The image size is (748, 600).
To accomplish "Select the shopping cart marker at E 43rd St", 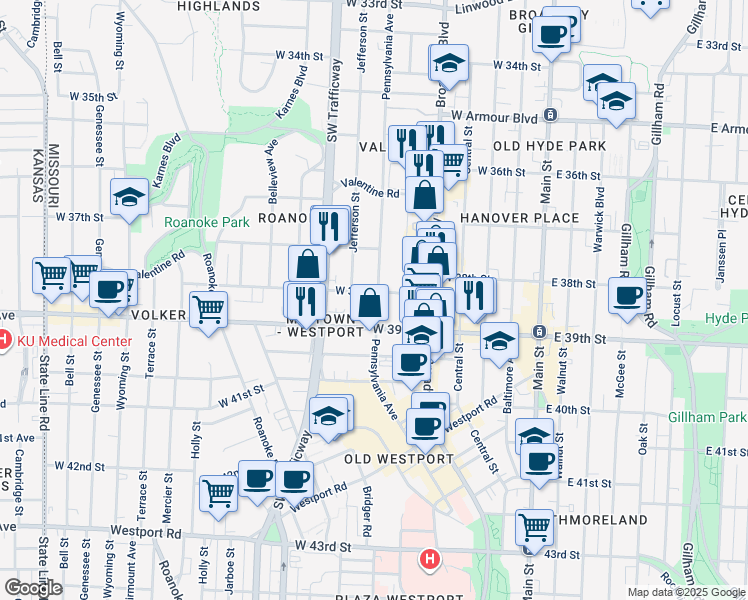I will [535, 526].
